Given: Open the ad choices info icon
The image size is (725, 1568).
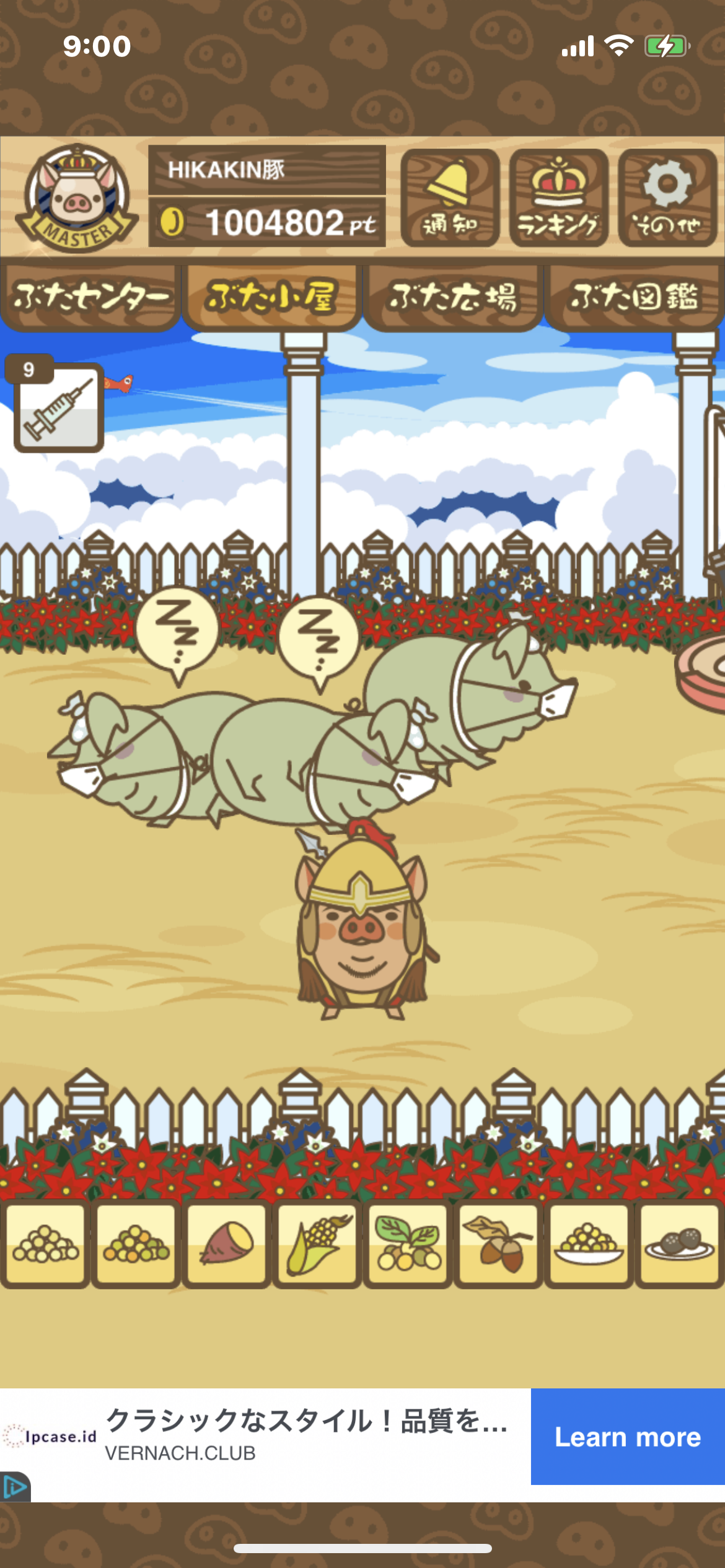Looking at the screenshot, I should tap(15, 1487).
